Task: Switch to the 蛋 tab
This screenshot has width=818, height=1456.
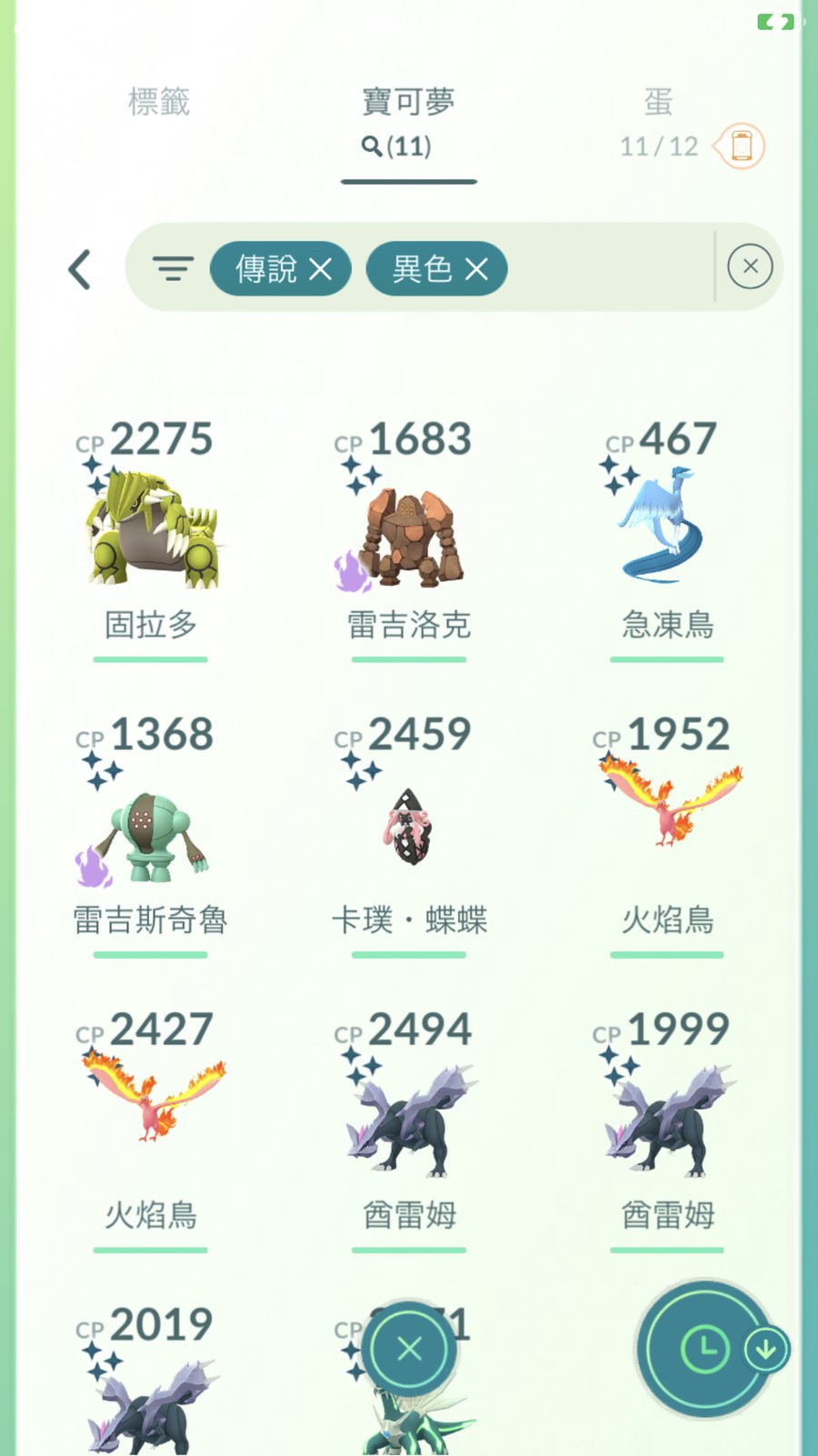Action: (658, 102)
